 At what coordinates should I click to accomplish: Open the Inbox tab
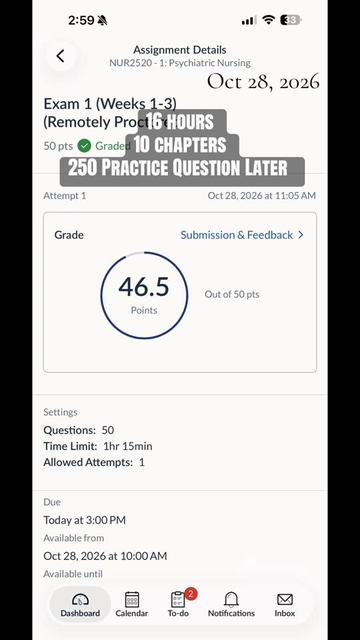[x=284, y=604]
